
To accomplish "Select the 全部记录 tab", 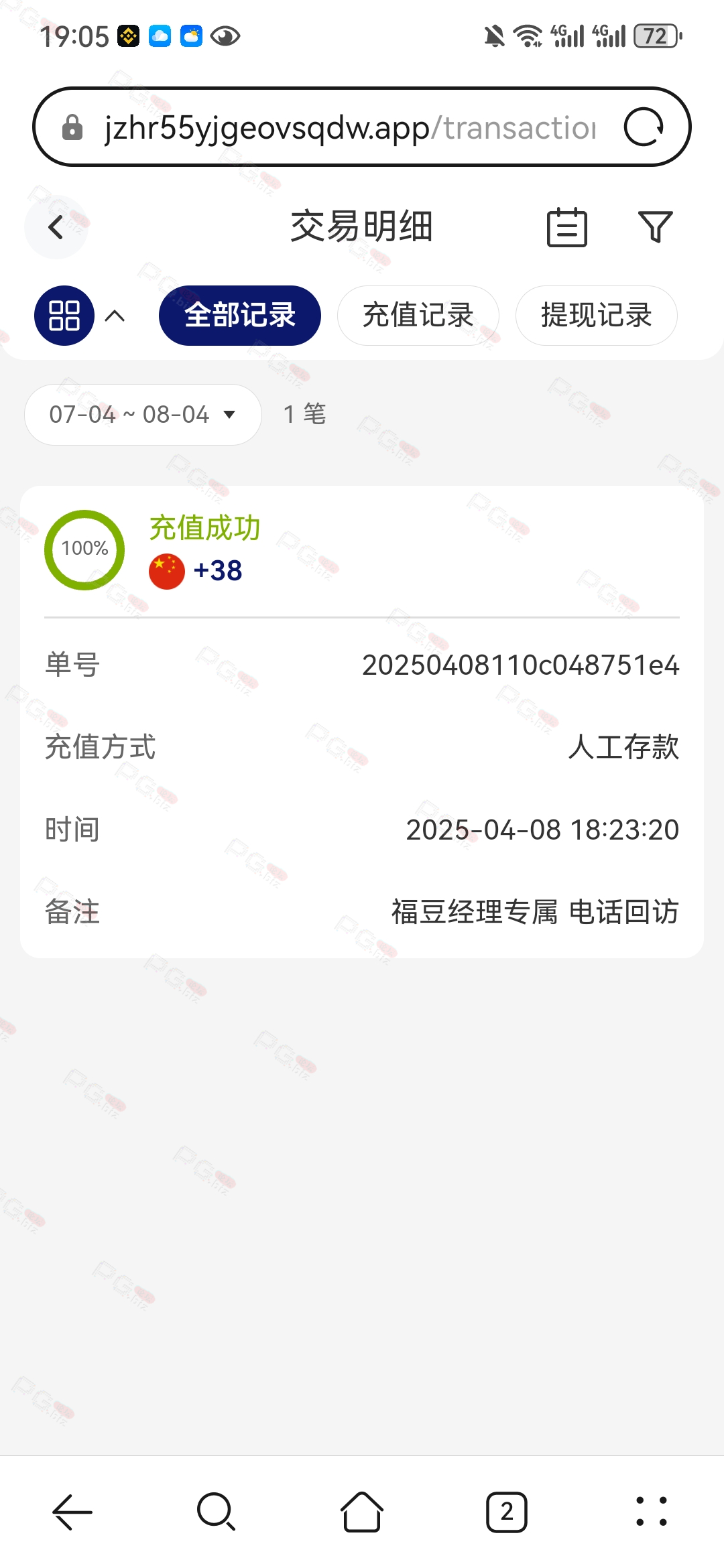I will [240, 316].
